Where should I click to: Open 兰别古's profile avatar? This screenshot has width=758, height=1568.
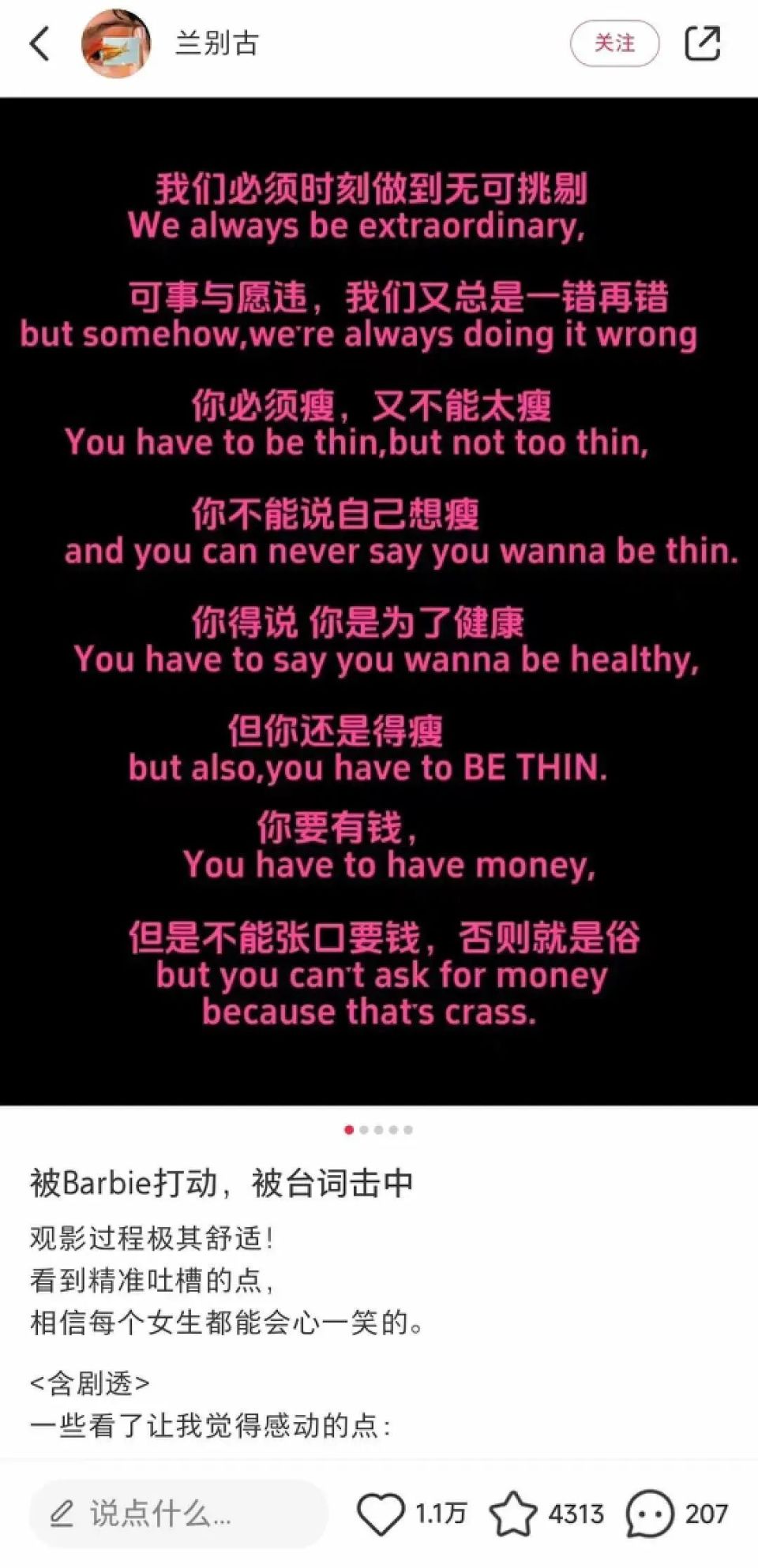click(x=116, y=43)
